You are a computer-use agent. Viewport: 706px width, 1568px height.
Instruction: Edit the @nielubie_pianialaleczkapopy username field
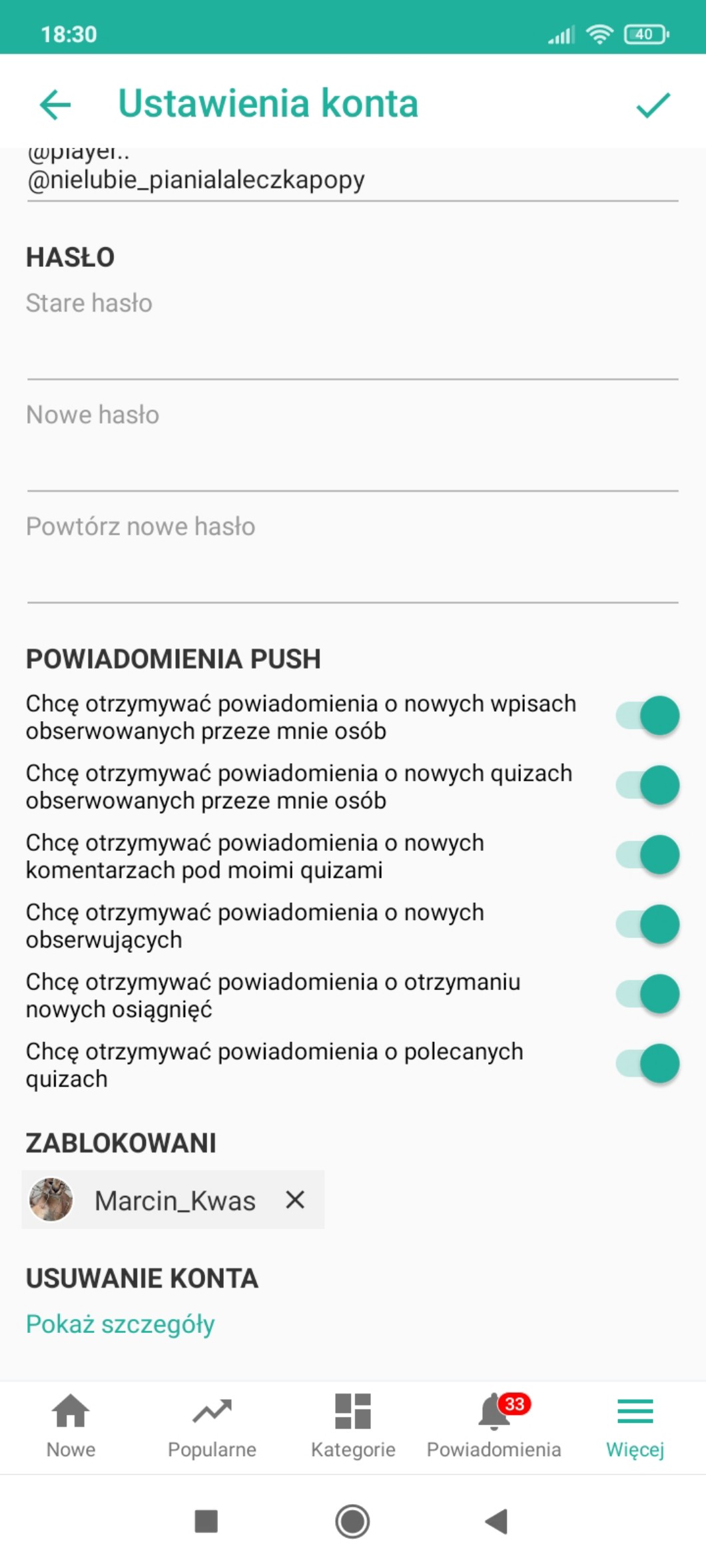352,180
